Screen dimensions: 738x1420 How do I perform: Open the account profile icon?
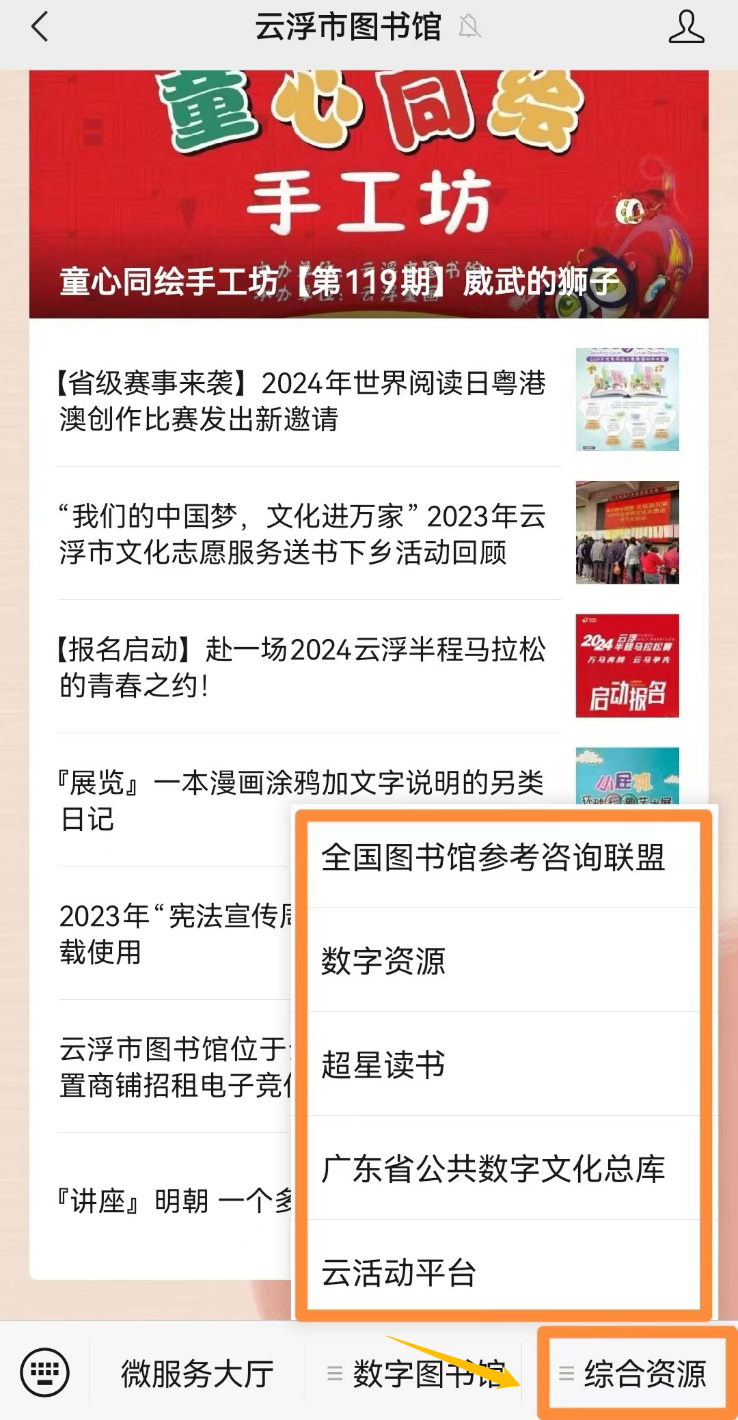[x=686, y=27]
